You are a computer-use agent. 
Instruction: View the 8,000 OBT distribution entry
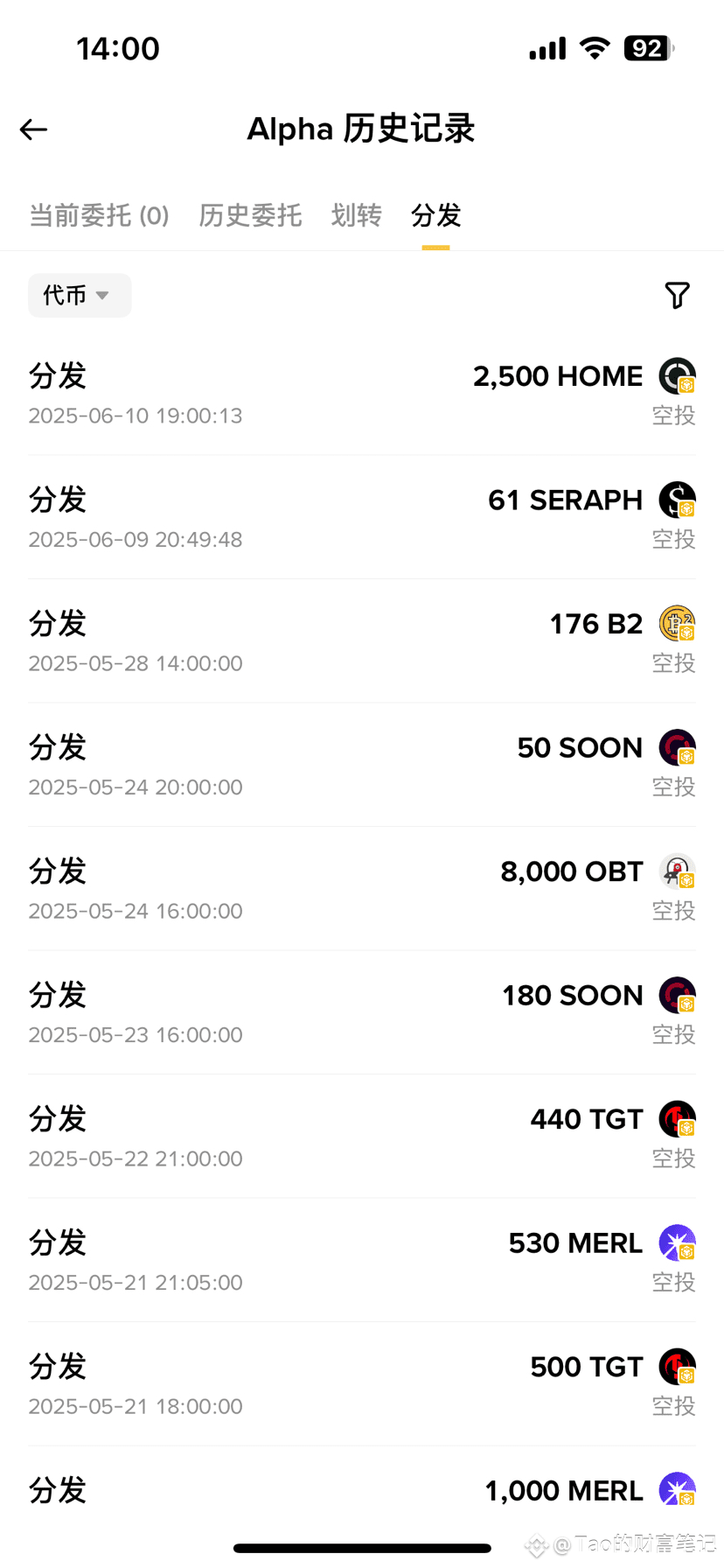pos(362,889)
